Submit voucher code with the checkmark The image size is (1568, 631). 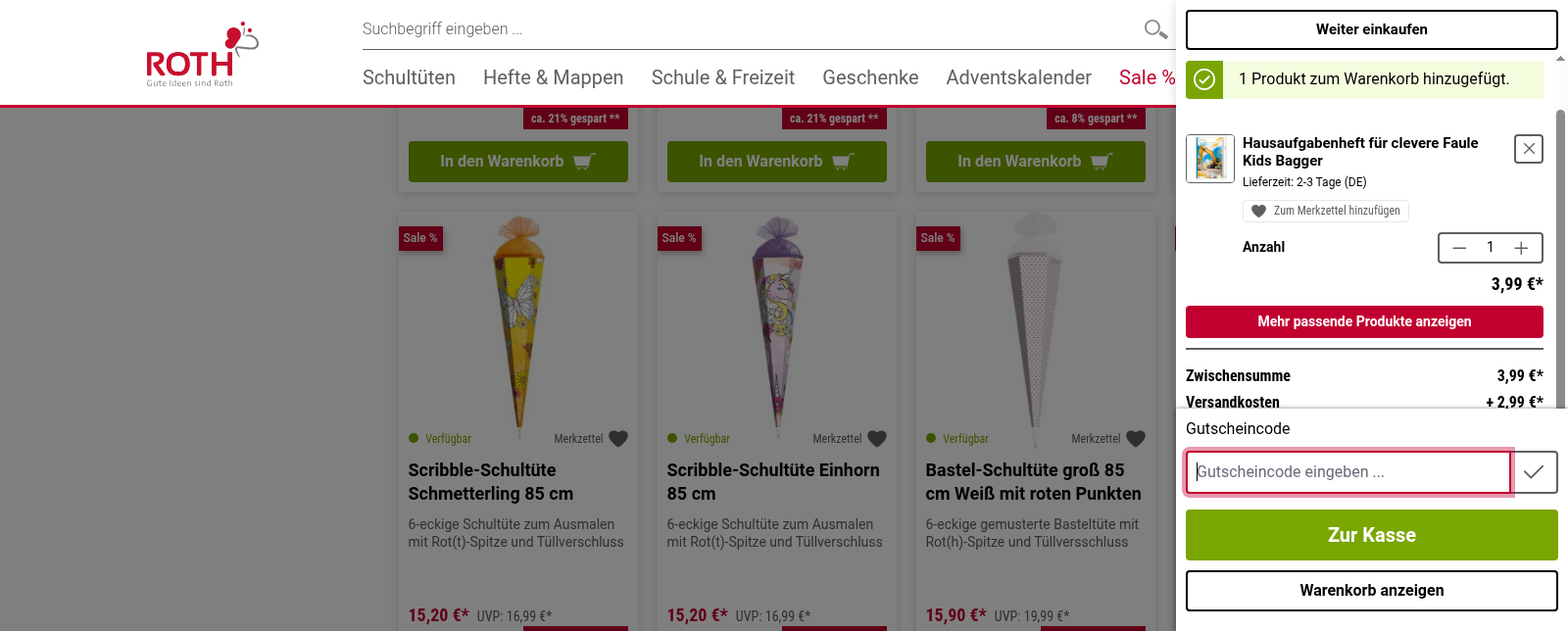coord(1534,472)
